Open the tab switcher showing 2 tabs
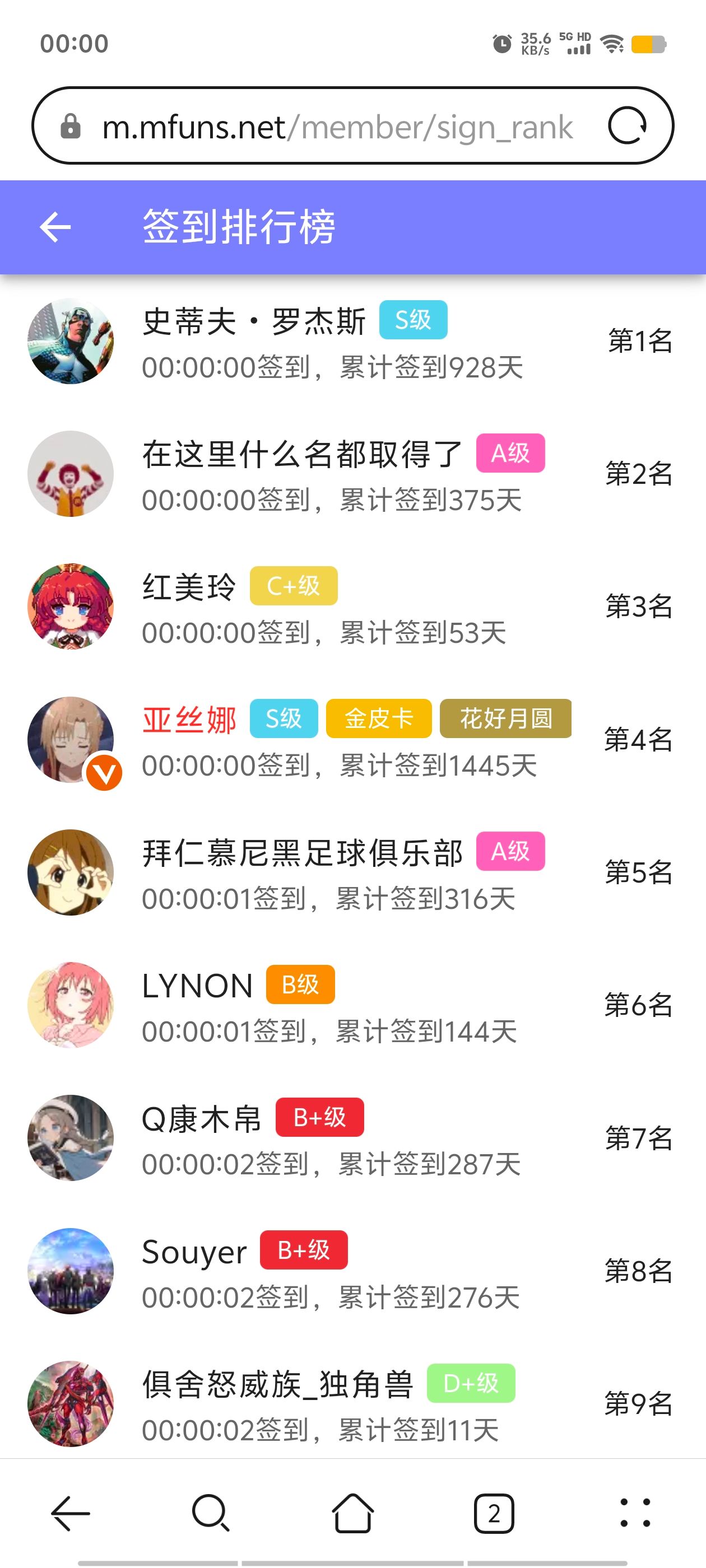The width and height of the screenshot is (706, 1568). [x=494, y=1513]
